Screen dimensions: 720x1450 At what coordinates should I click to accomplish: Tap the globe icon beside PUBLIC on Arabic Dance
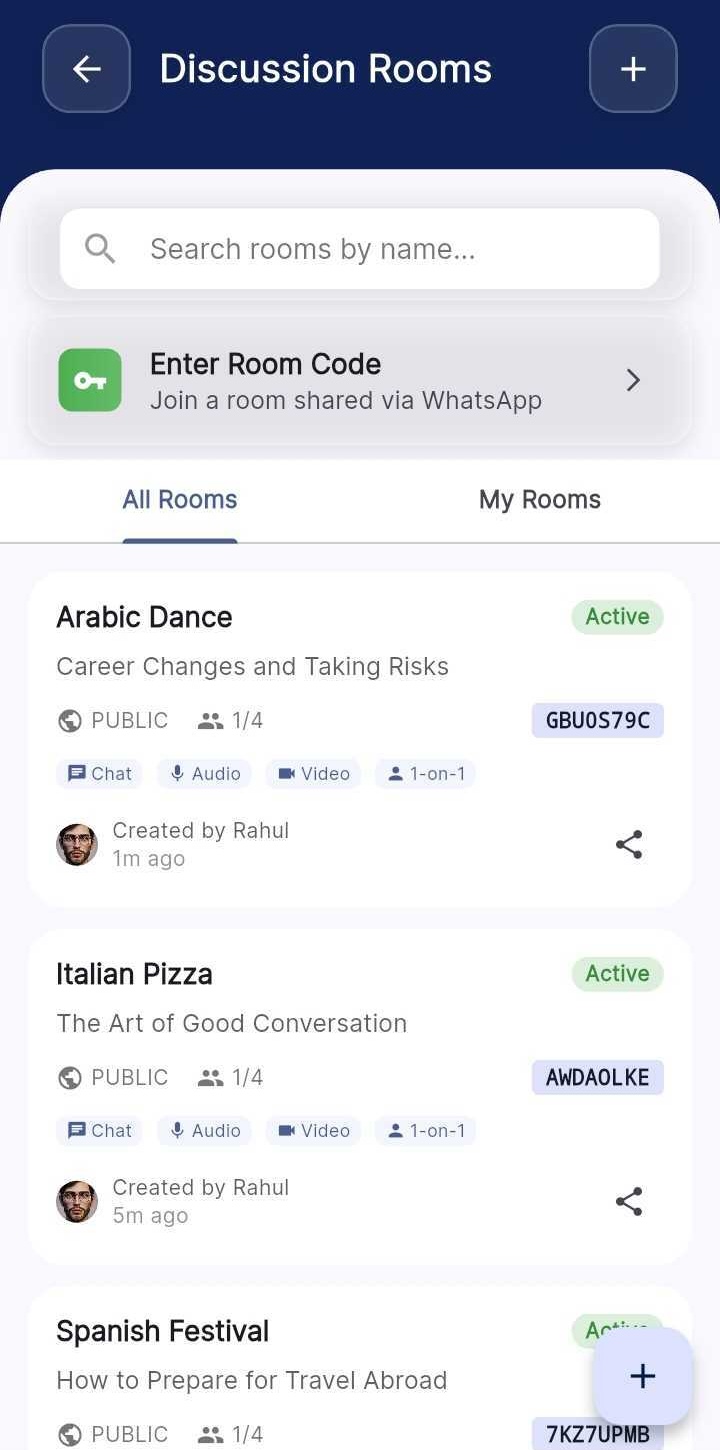69,720
